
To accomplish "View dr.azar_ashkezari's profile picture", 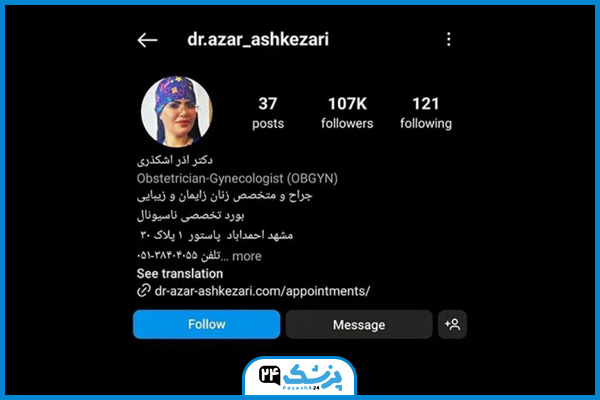I will click(x=177, y=112).
